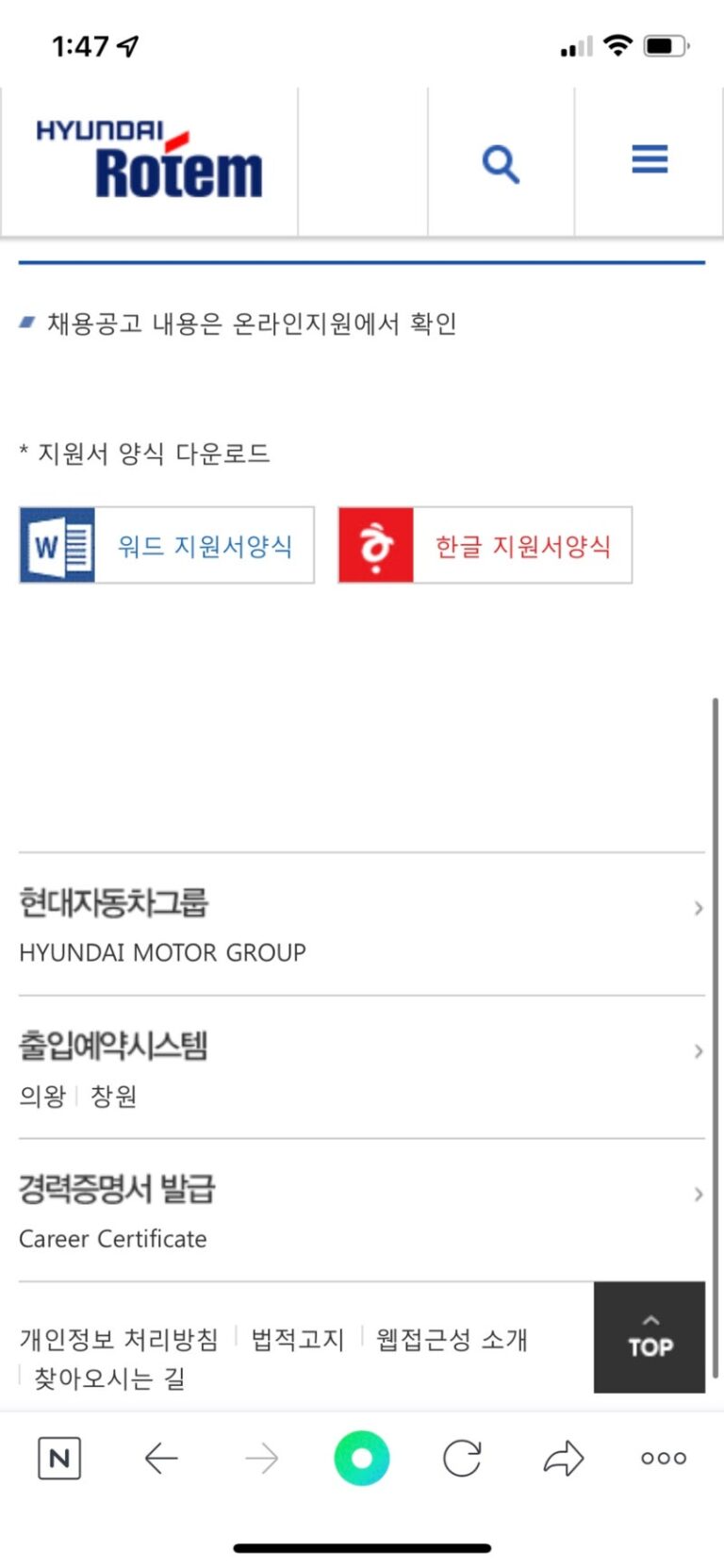Open 찾아오시는 길 link
Image resolution: width=724 pixels, height=1568 pixels.
109,1378
